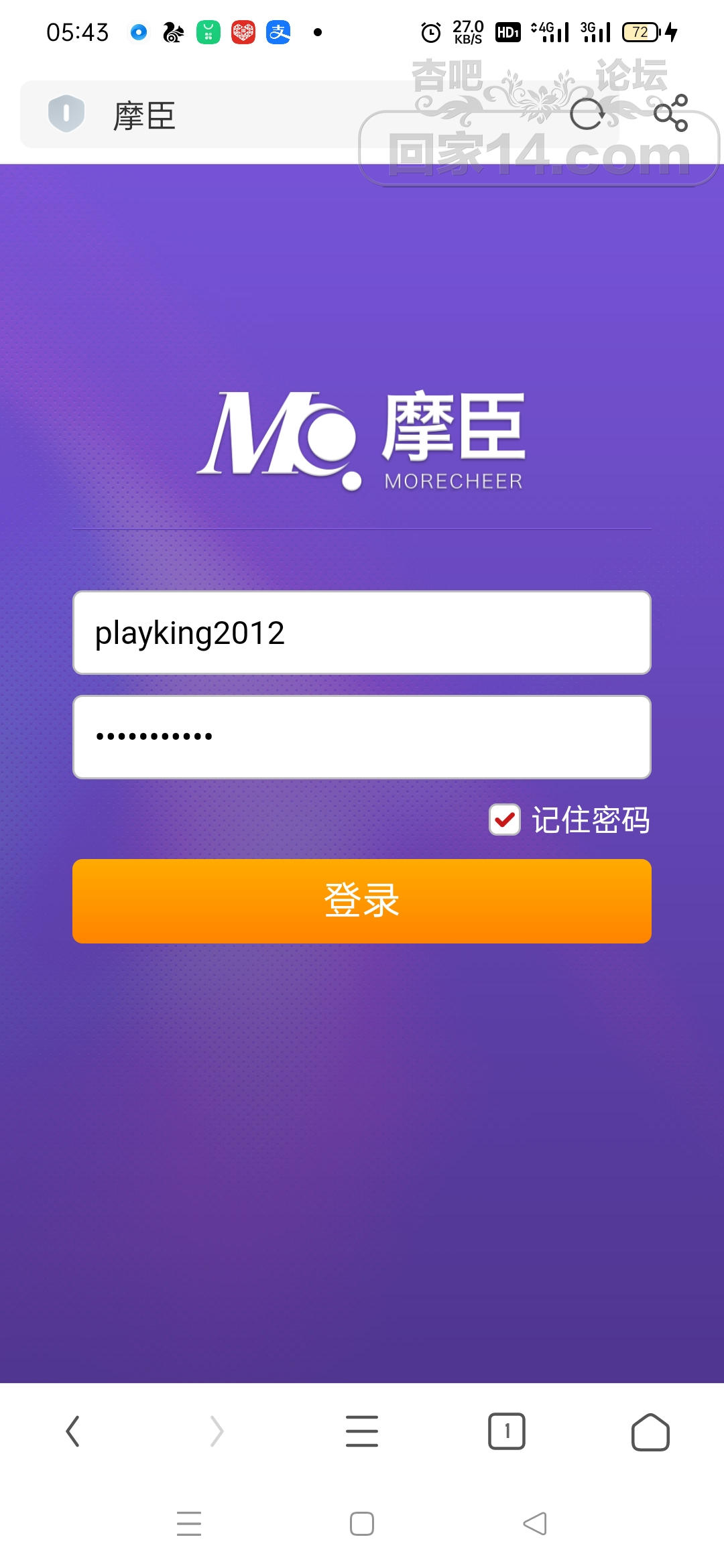This screenshot has height=1568, width=724.
Task: Uncheck the 记住密码 checkbox
Action: [504, 820]
